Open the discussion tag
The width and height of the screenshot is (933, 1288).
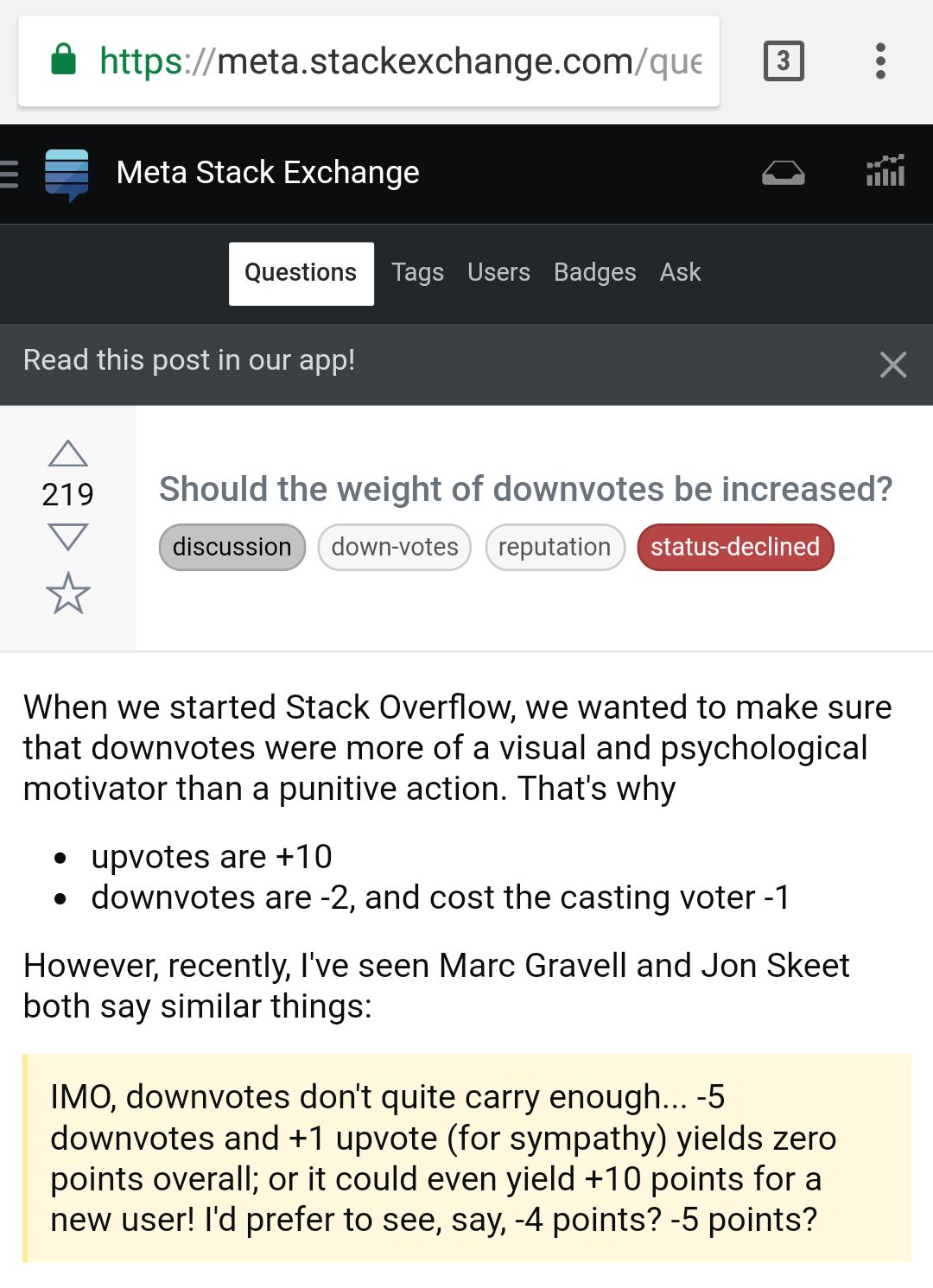coord(232,547)
